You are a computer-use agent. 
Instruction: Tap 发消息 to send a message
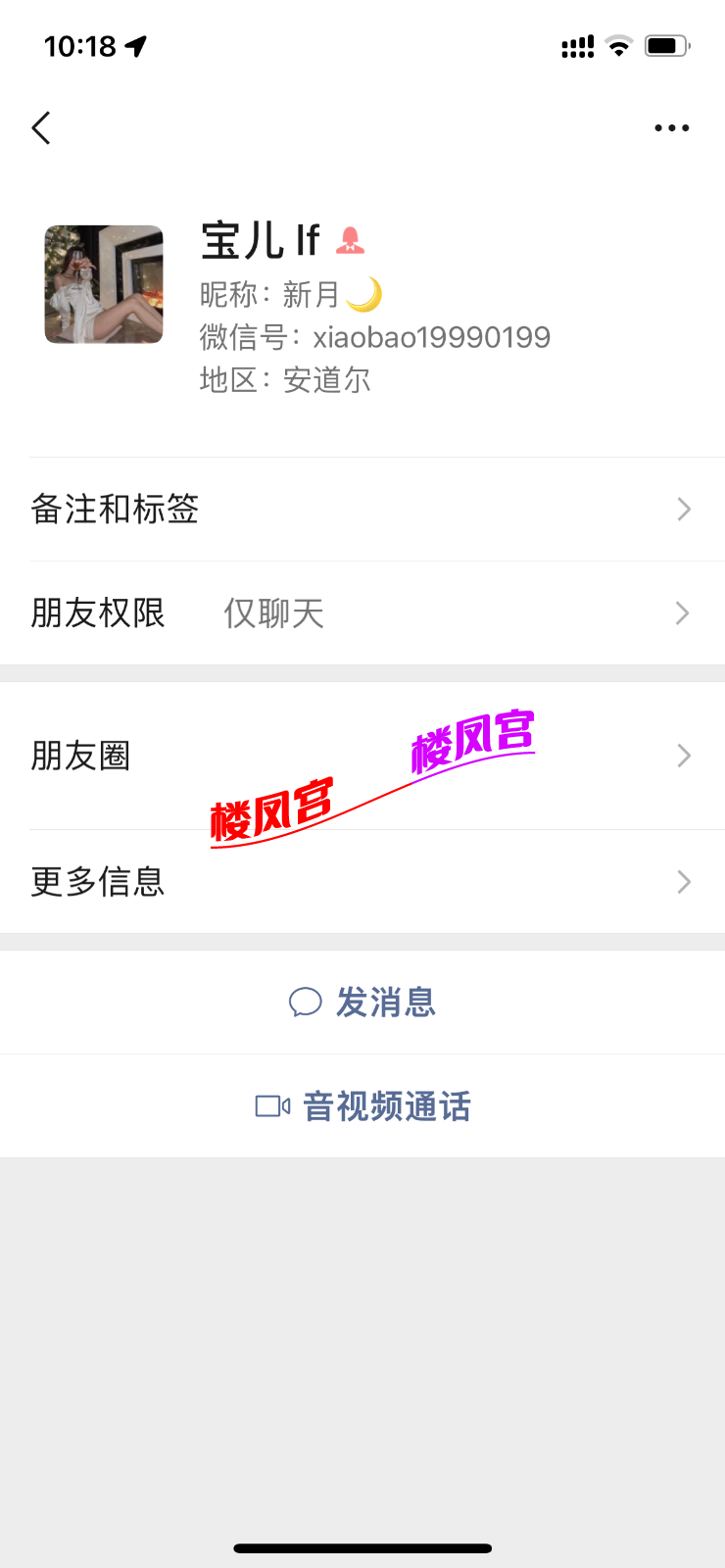[x=362, y=1003]
